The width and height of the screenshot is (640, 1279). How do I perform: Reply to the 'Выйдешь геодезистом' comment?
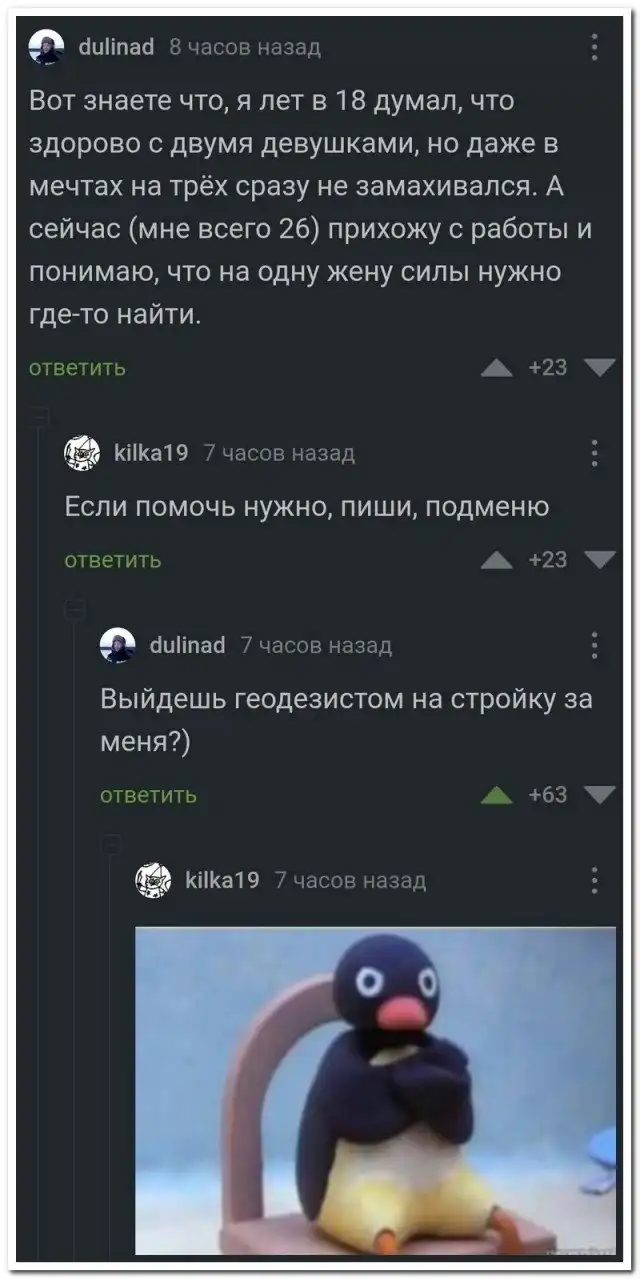click(148, 796)
